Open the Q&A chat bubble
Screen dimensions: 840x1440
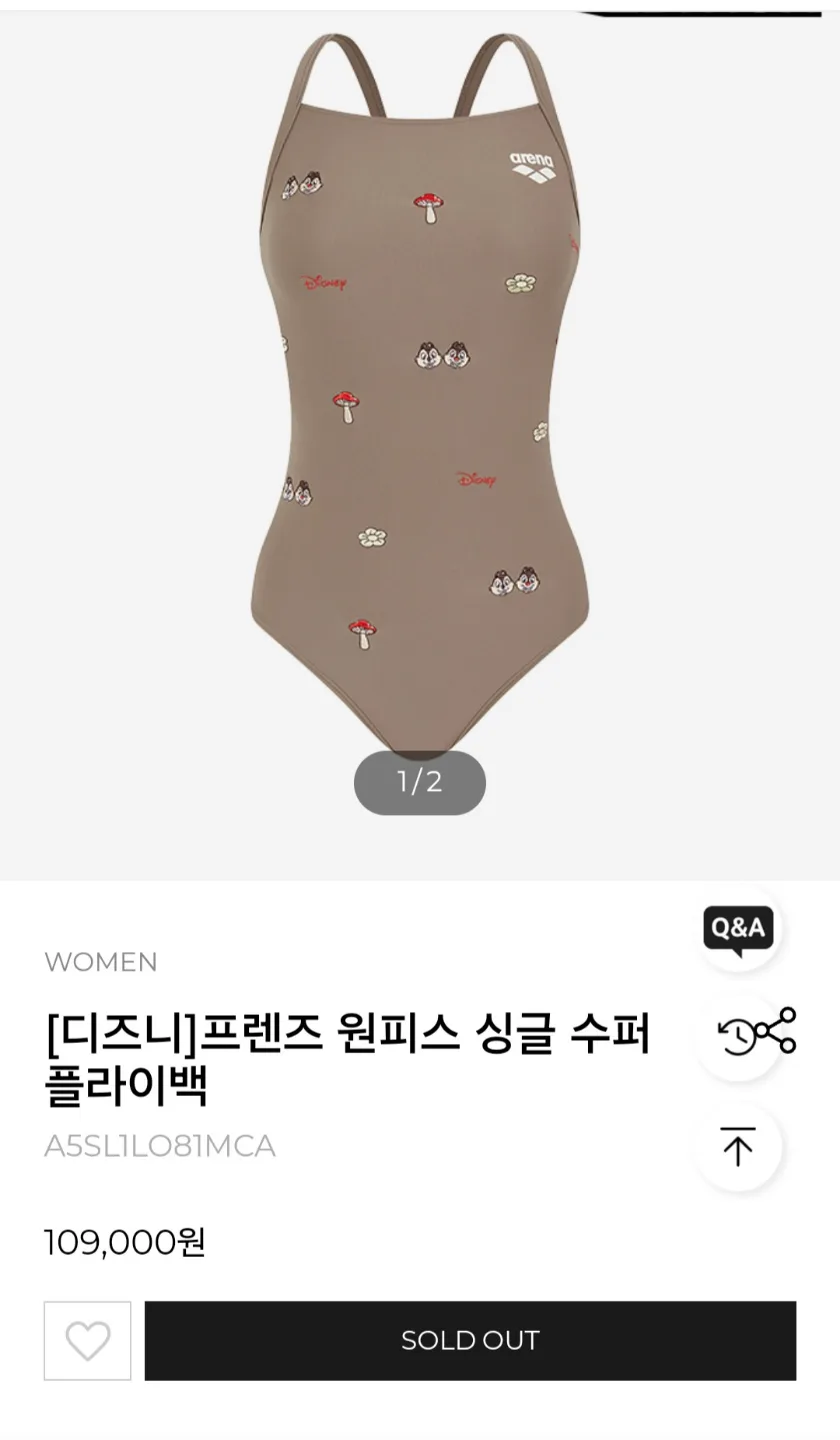[738, 929]
